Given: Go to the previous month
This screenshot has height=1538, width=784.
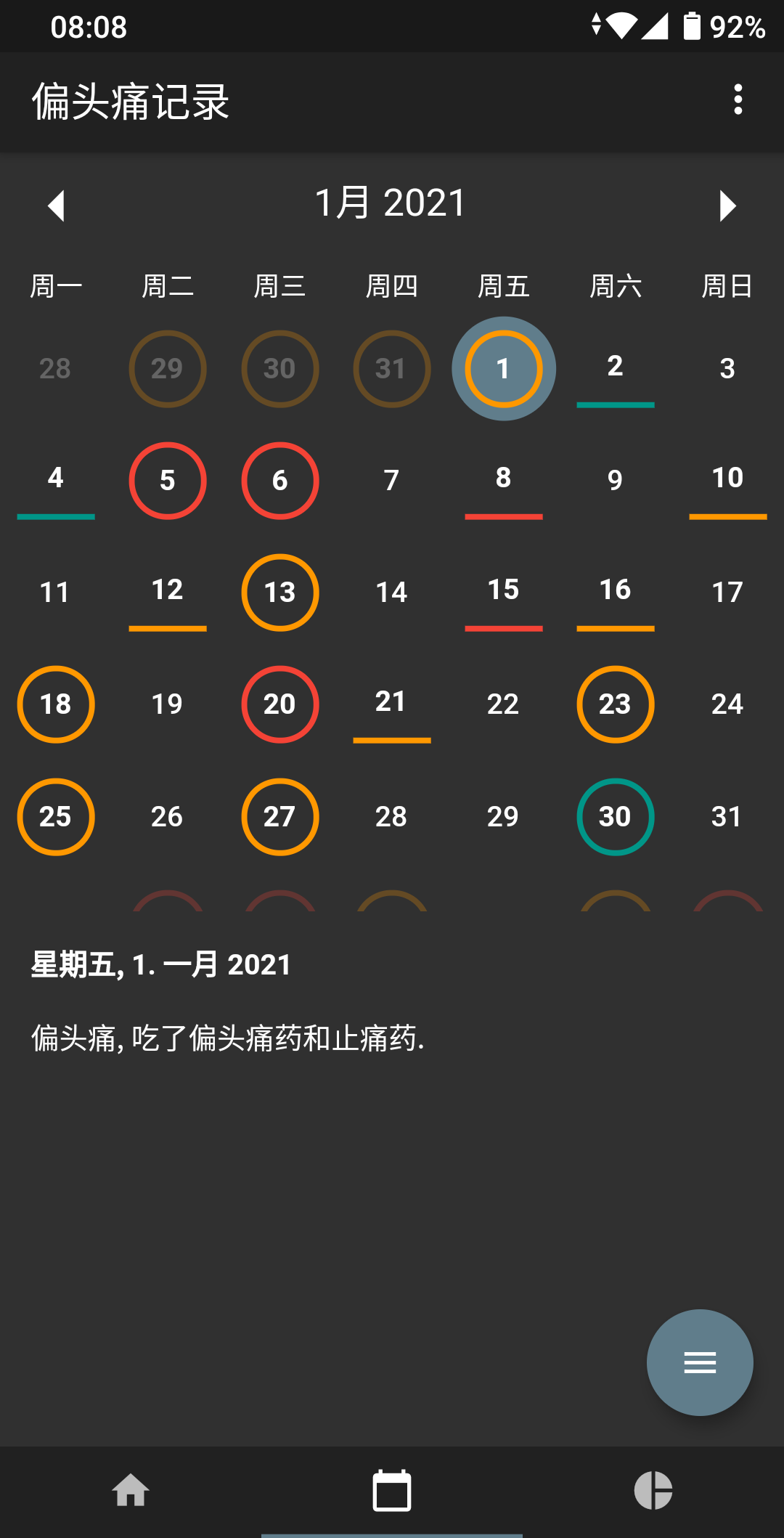Looking at the screenshot, I should tap(57, 206).
